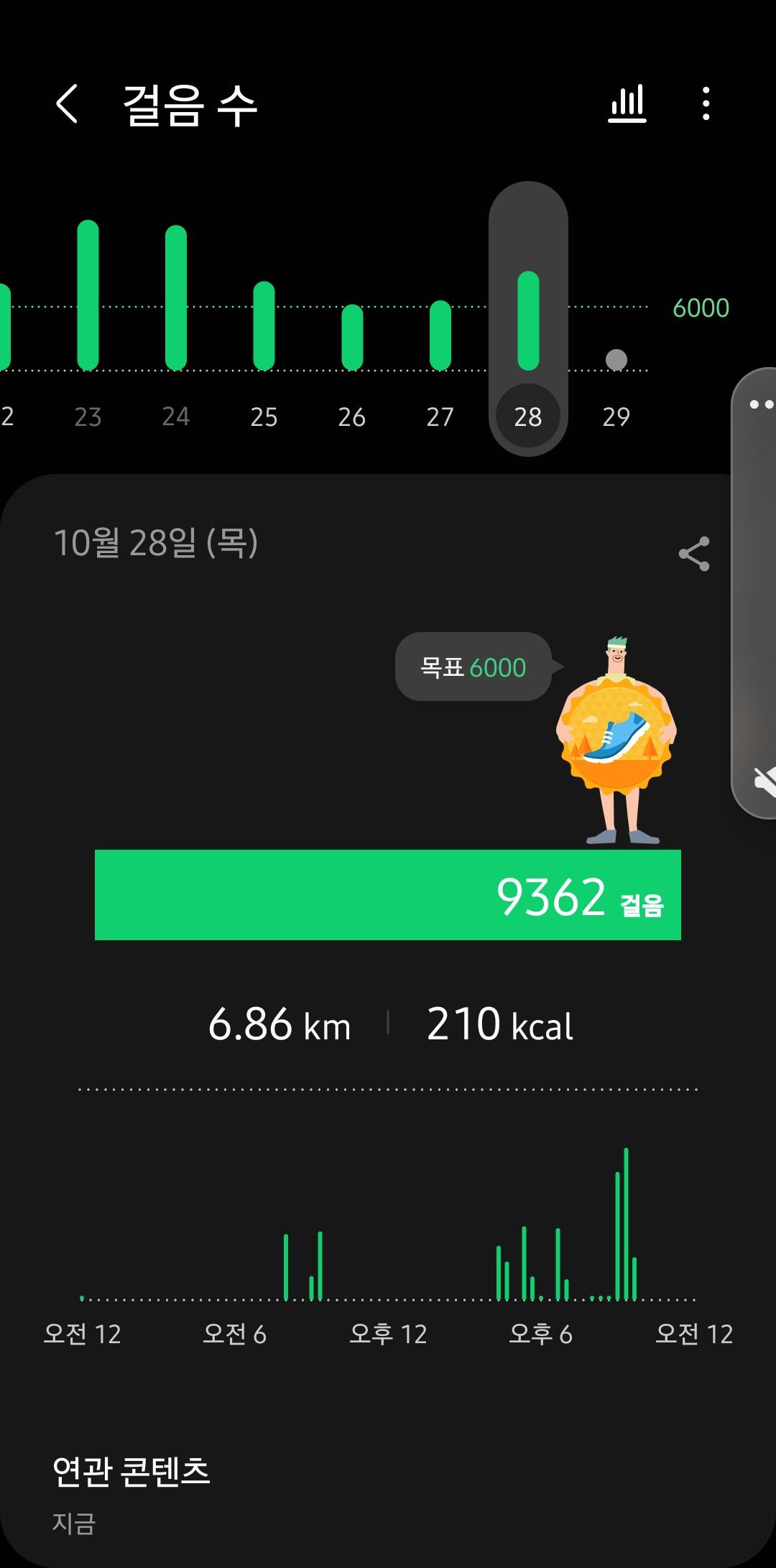776x1568 pixels.
Task: Open the three-dot overflow menu
Action: (706, 104)
